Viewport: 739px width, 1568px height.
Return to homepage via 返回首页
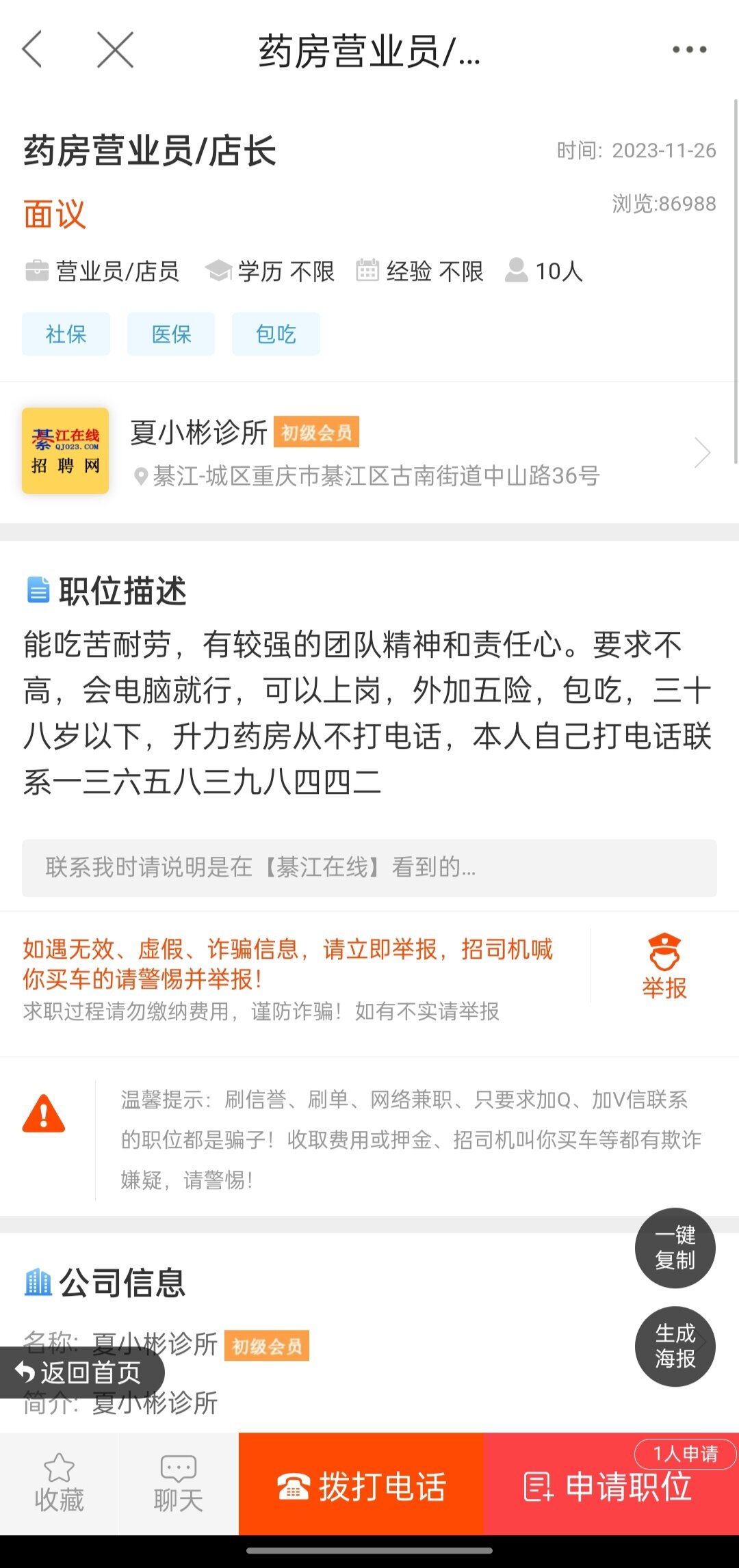(x=81, y=1372)
